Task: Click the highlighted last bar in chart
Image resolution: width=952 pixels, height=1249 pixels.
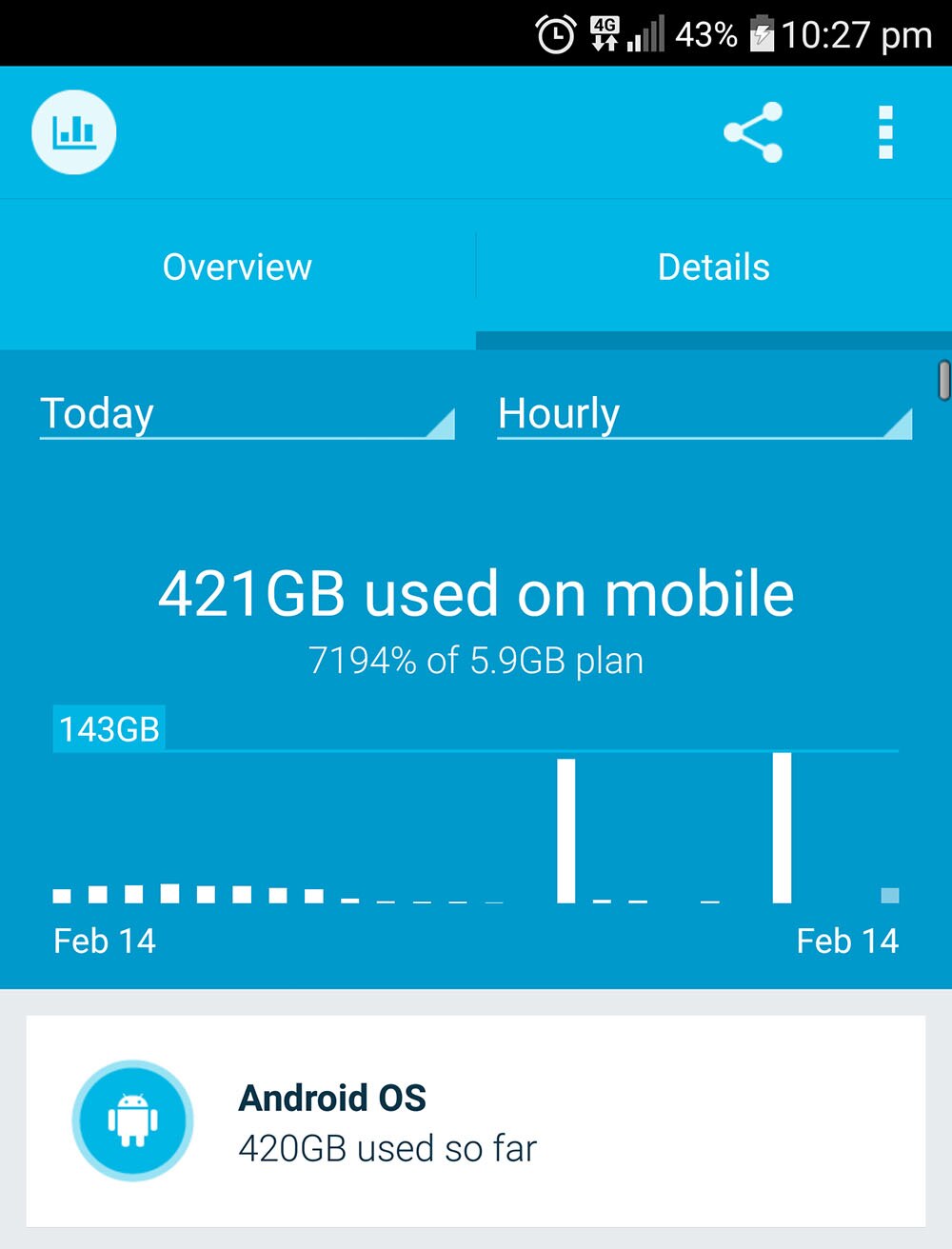Action: coord(890,895)
